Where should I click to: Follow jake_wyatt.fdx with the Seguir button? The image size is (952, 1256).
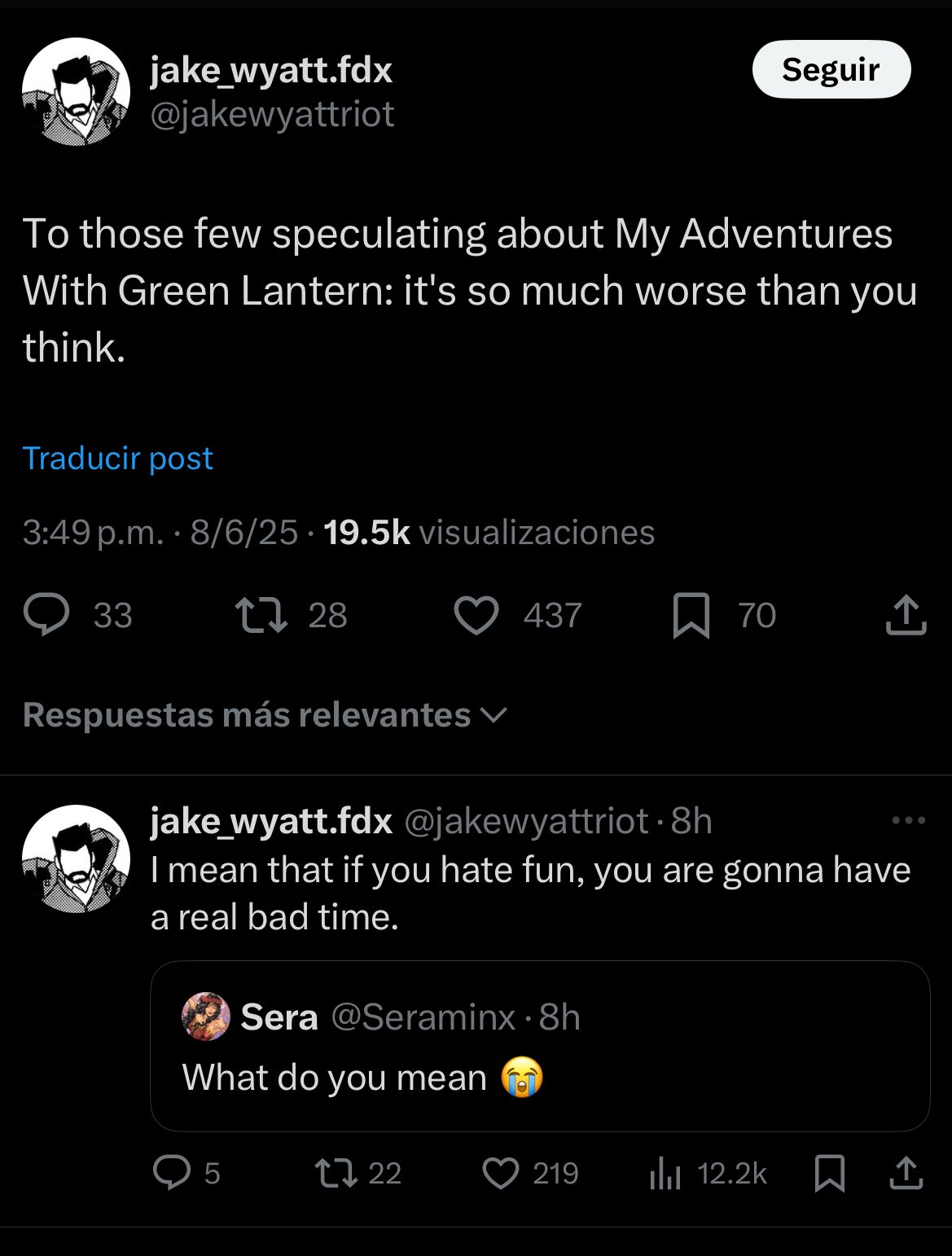pyautogui.click(x=831, y=70)
